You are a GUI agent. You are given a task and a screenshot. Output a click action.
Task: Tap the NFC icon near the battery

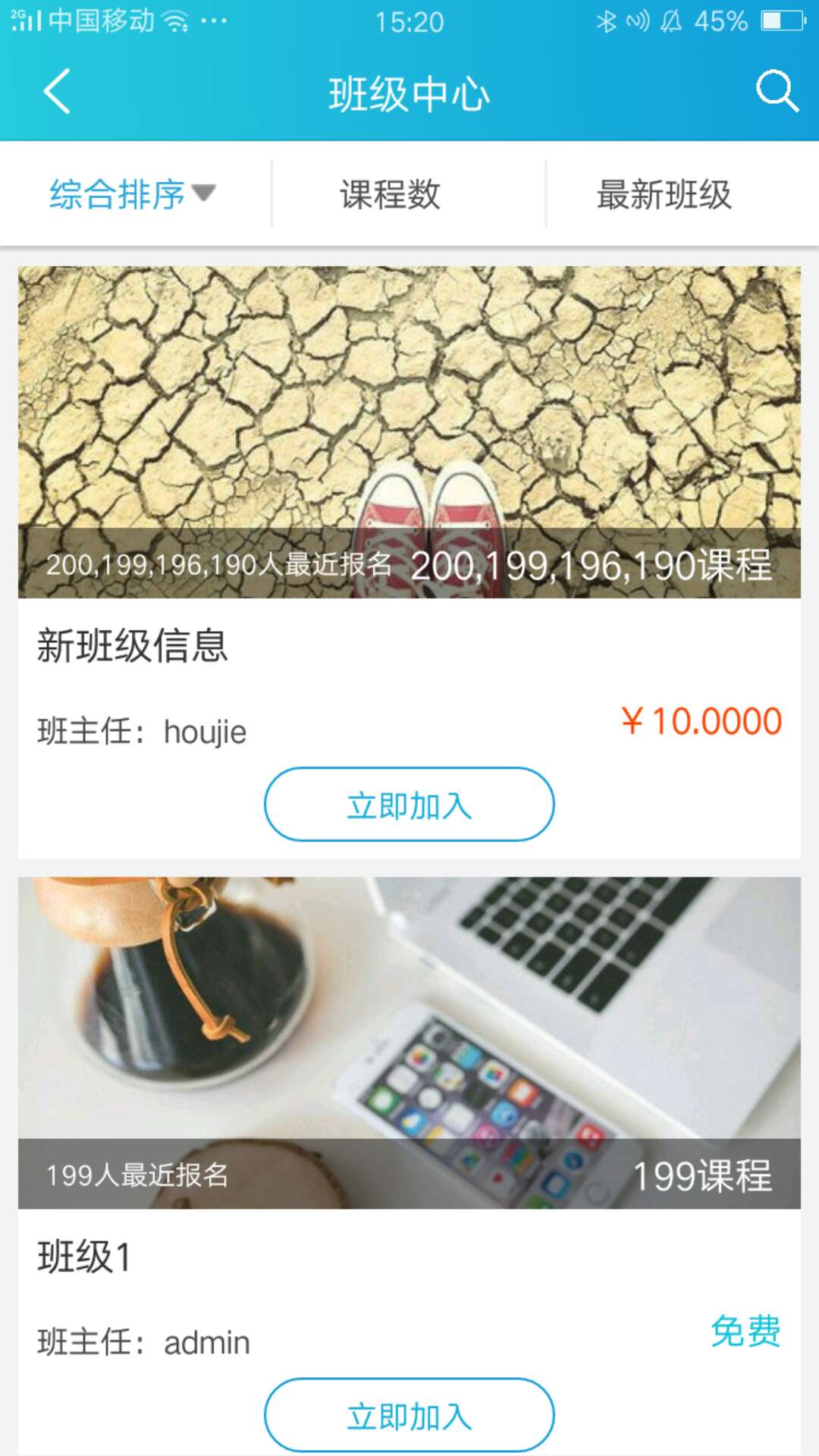point(638,20)
